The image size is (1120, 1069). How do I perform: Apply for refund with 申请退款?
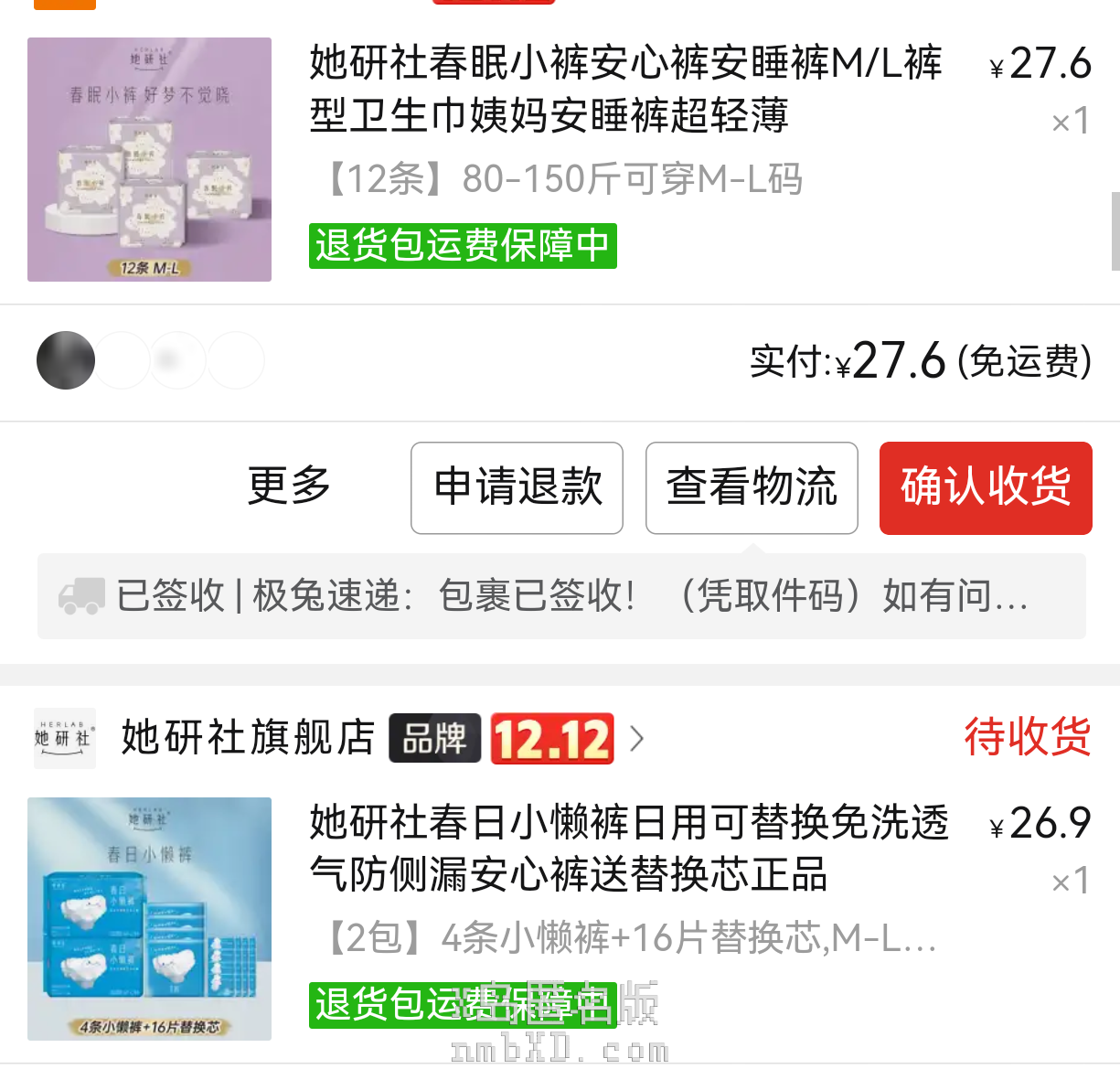pyautogui.click(x=517, y=487)
